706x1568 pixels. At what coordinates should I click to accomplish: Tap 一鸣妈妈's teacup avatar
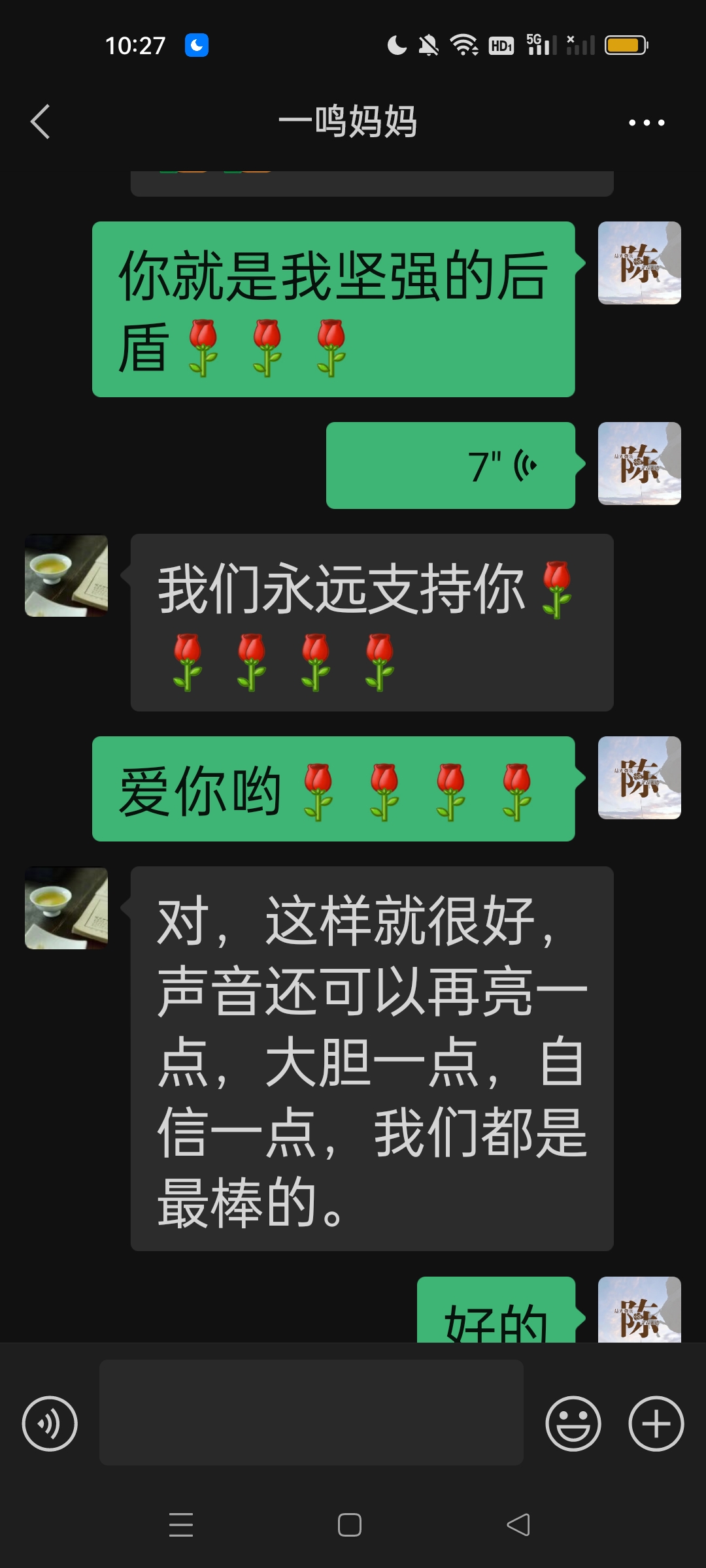(66, 576)
